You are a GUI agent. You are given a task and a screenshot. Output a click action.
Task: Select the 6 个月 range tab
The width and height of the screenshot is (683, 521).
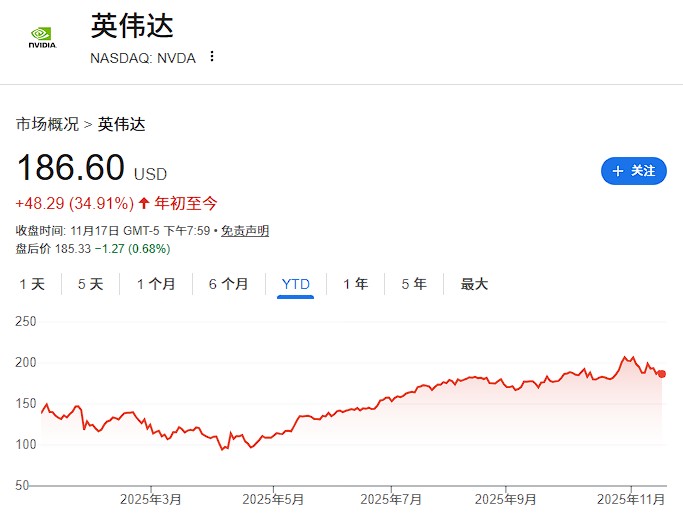pyautogui.click(x=228, y=284)
